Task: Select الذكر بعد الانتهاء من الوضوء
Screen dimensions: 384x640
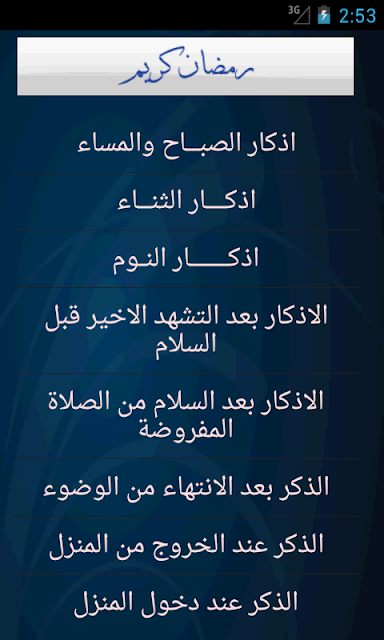Action: 186,487
